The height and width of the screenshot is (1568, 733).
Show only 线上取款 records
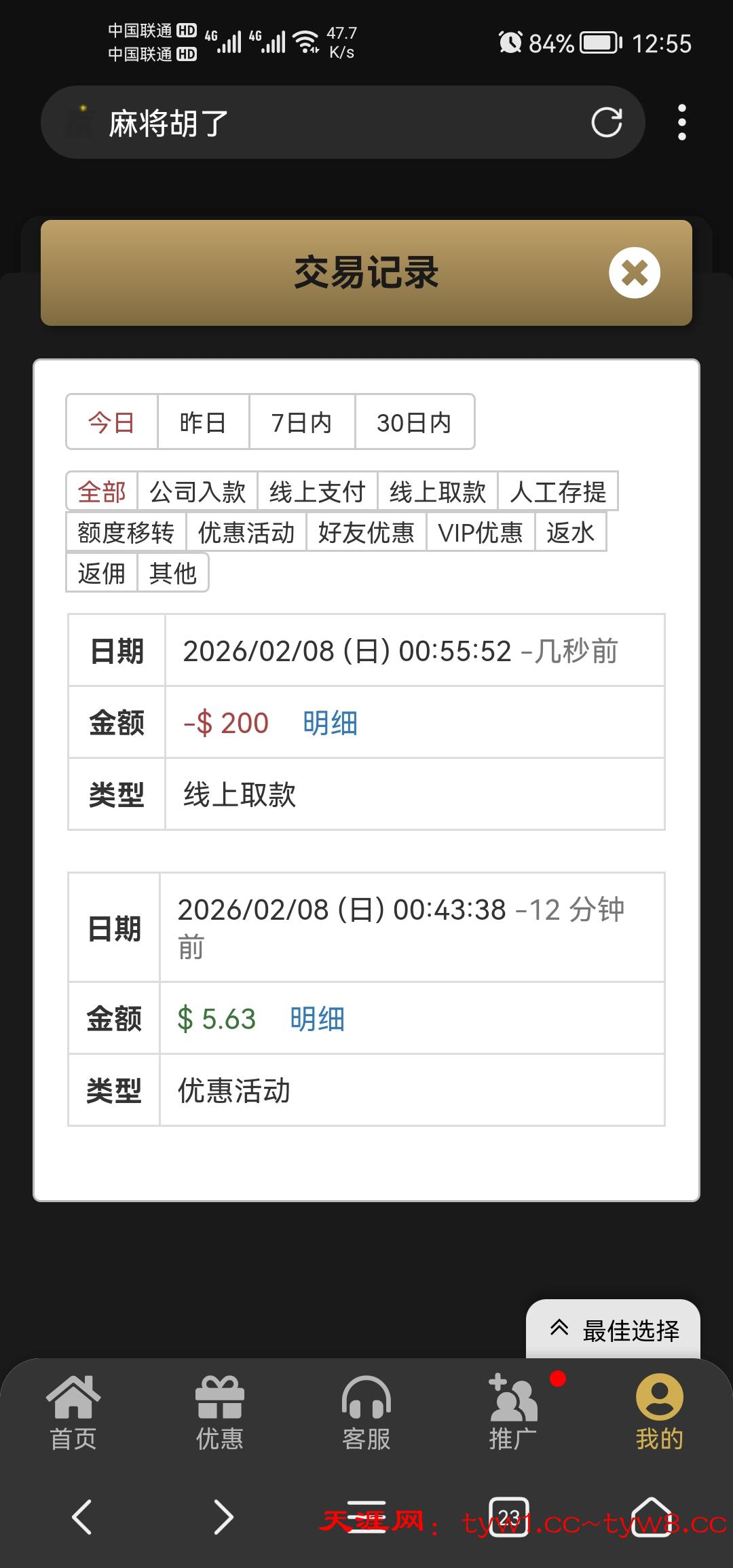point(437,491)
